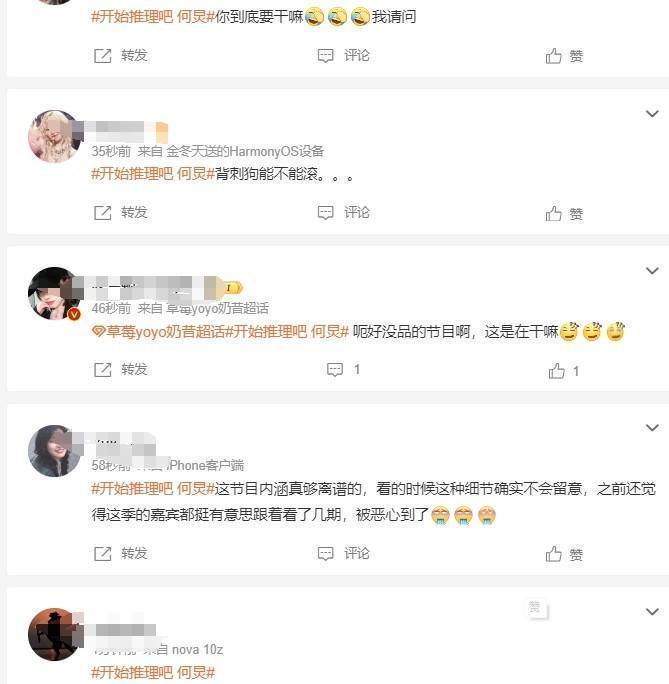Comment on the 背刺狗能不能滚 post
Image resolution: width=669 pixels, height=684 pixels.
click(x=344, y=212)
